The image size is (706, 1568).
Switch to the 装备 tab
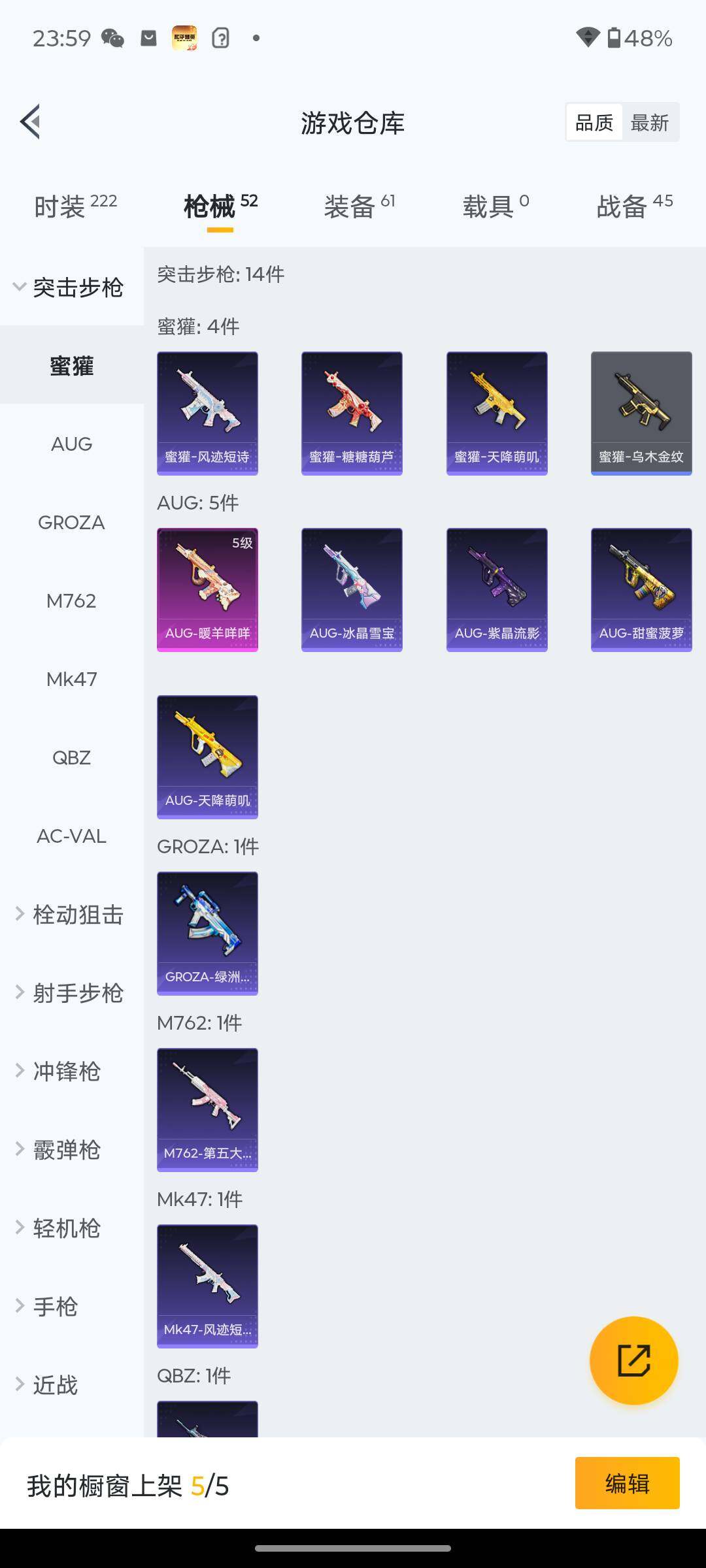point(359,206)
